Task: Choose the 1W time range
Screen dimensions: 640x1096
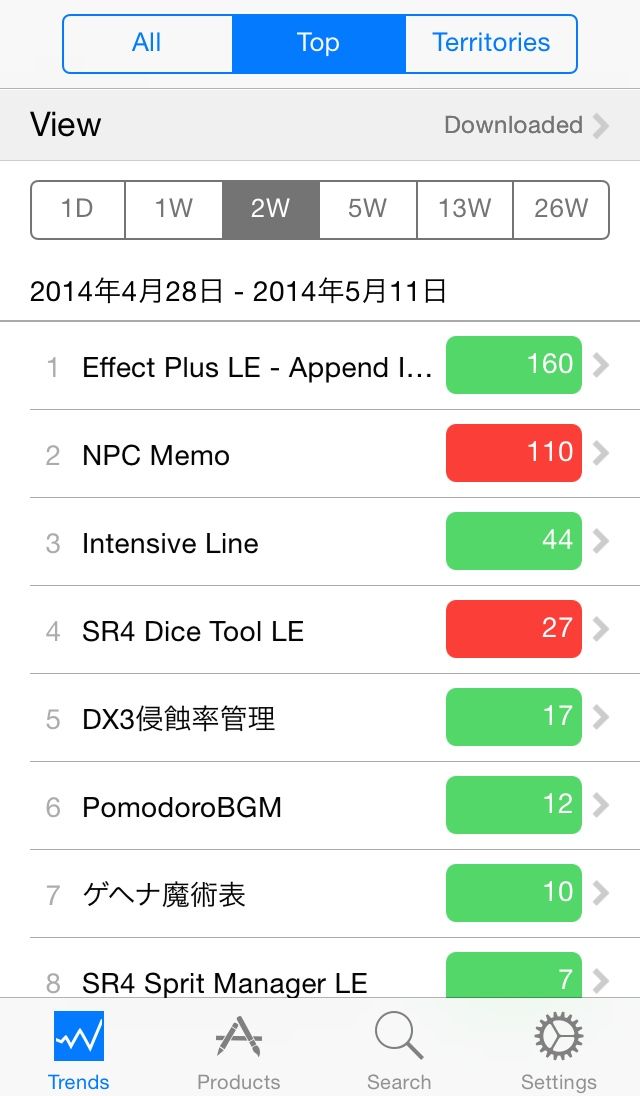Action: tap(173, 210)
